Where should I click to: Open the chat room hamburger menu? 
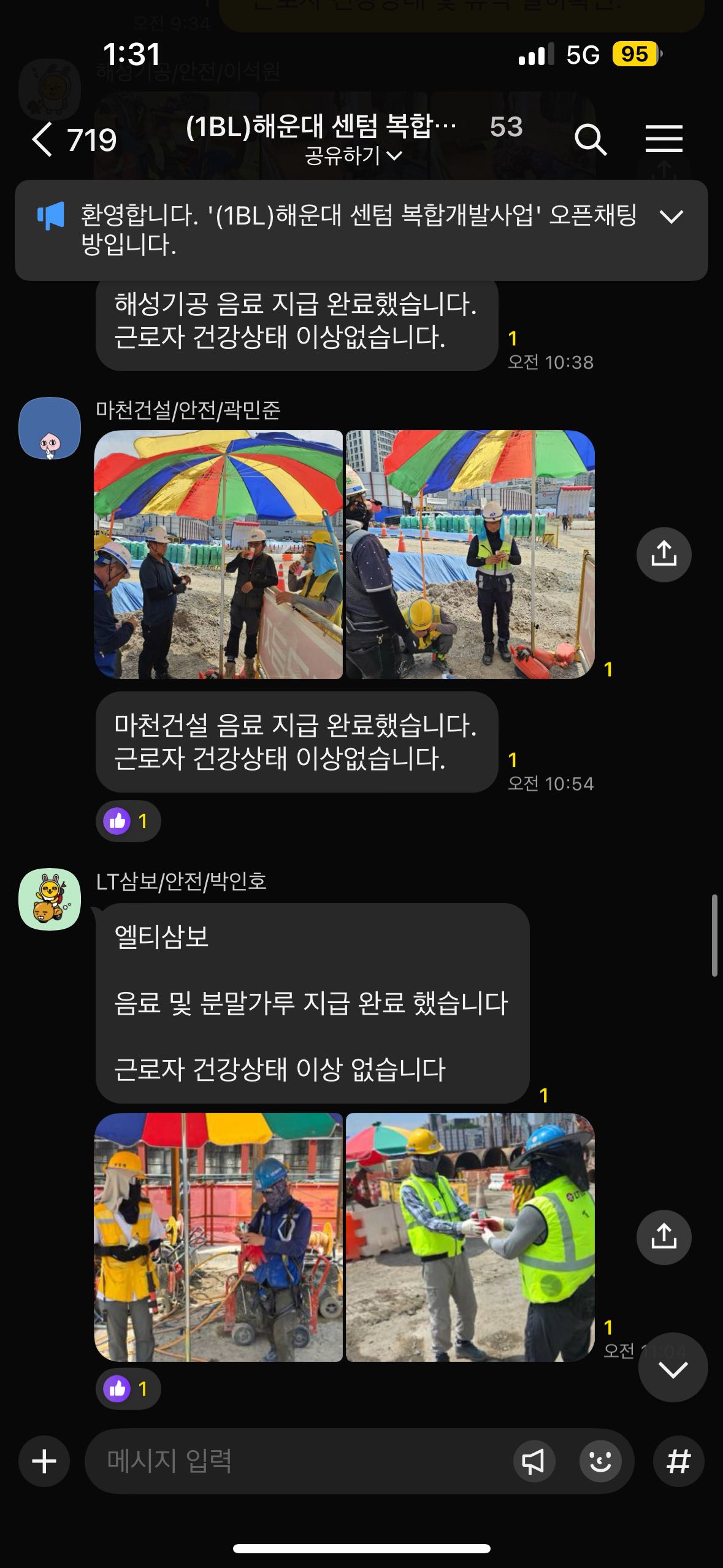click(x=664, y=139)
